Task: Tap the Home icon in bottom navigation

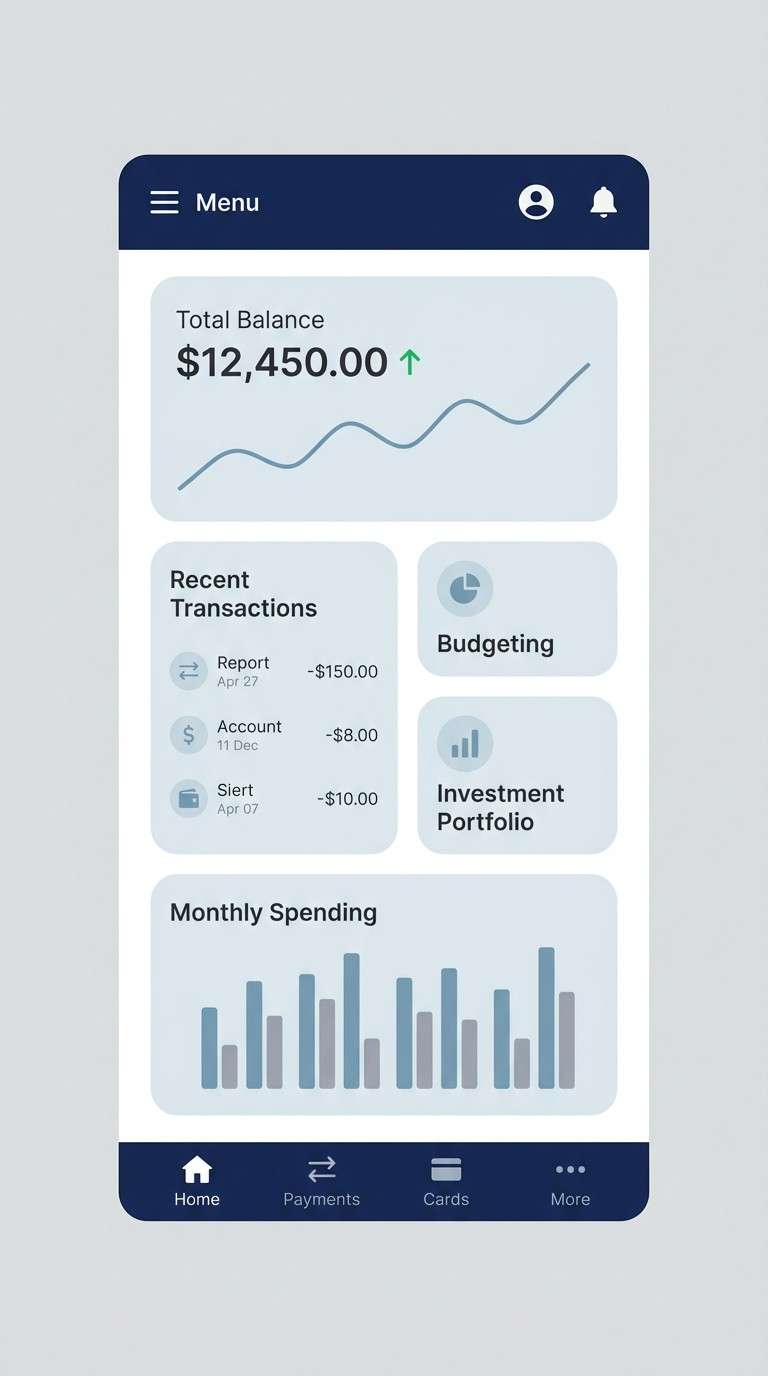Action: pyautogui.click(x=196, y=1168)
